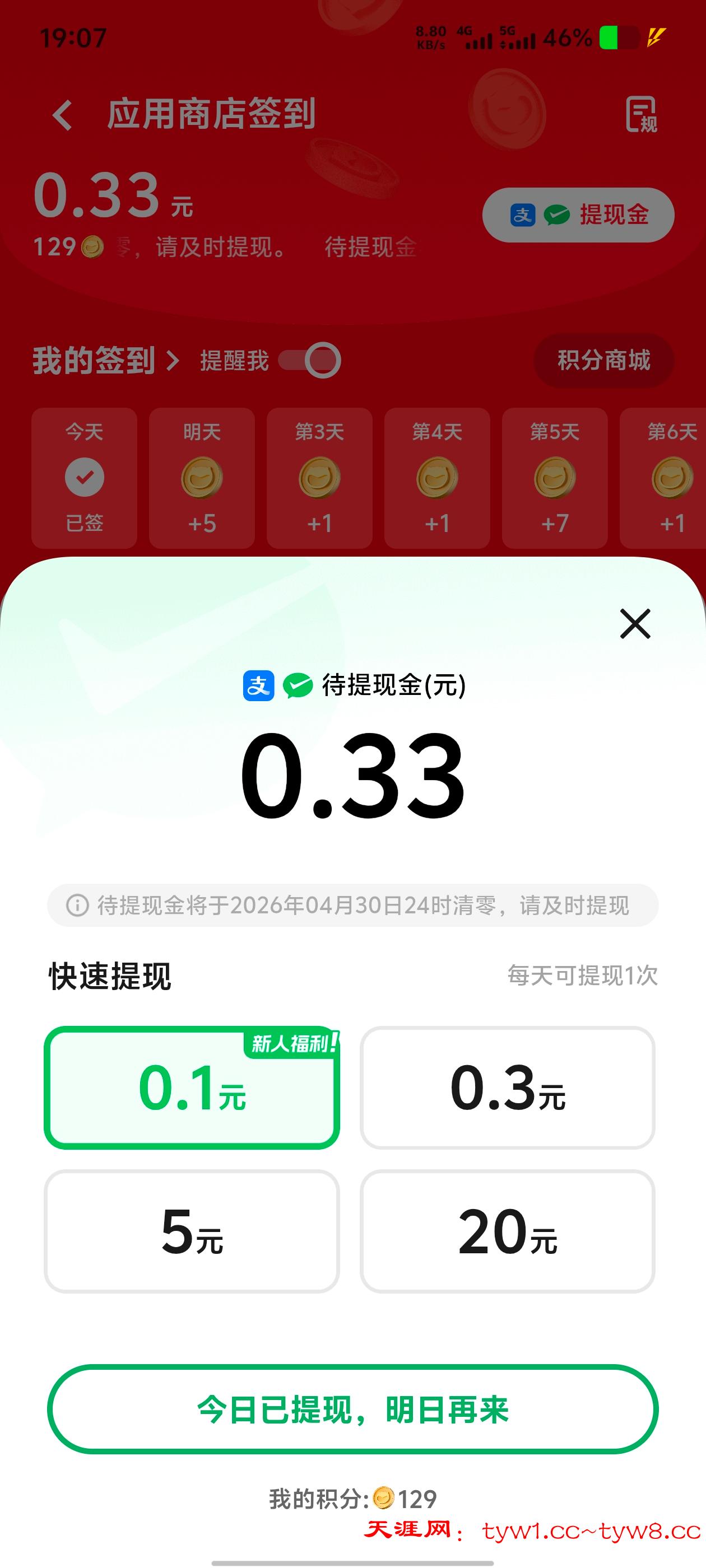This screenshot has width=706, height=1568.
Task: Tap the 今日已提现，明日再来 button
Action: pyautogui.click(x=352, y=1410)
